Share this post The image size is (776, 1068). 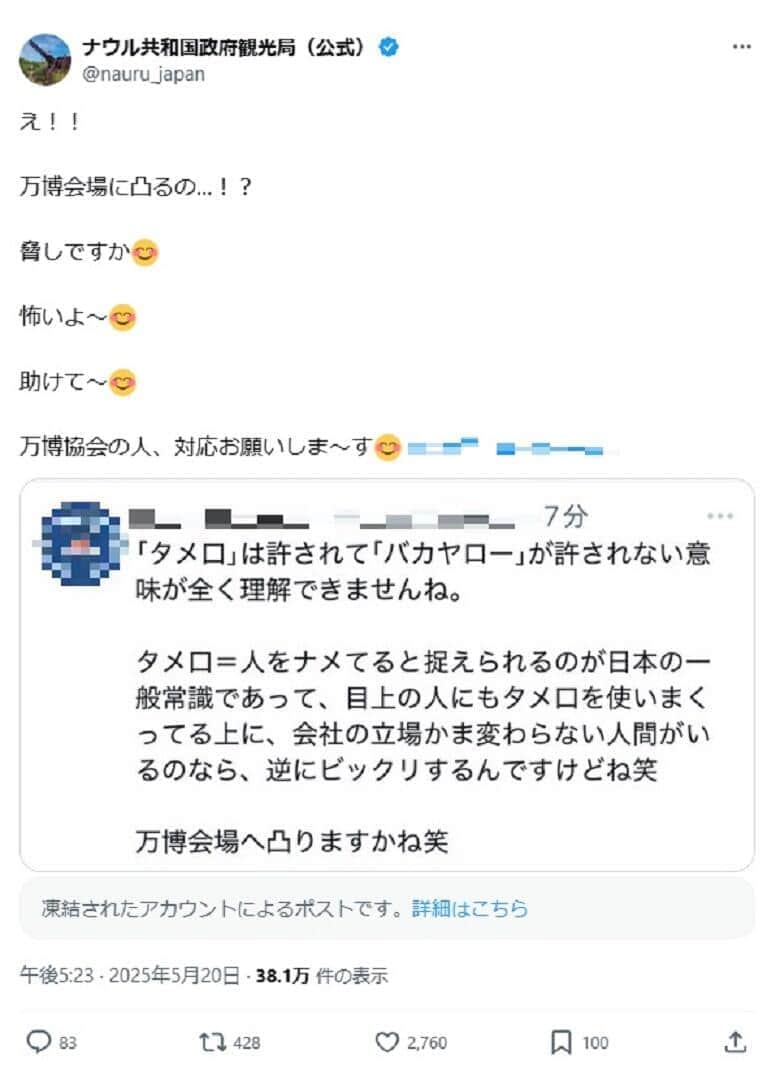(734, 1042)
